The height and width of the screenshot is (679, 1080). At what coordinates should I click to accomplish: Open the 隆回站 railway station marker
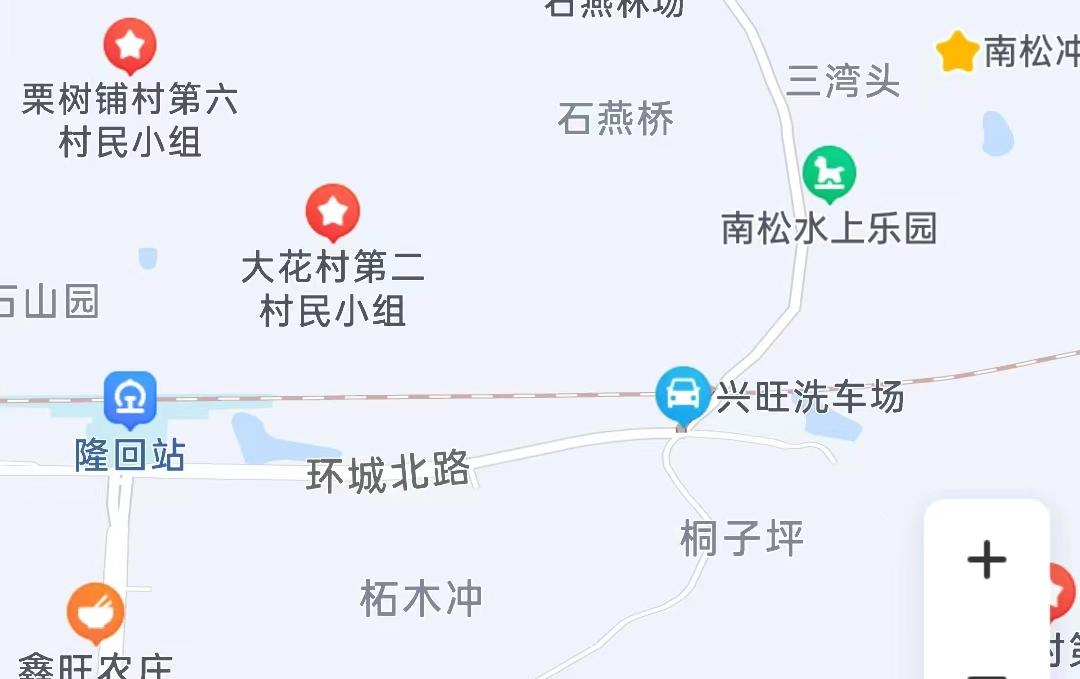point(131,399)
